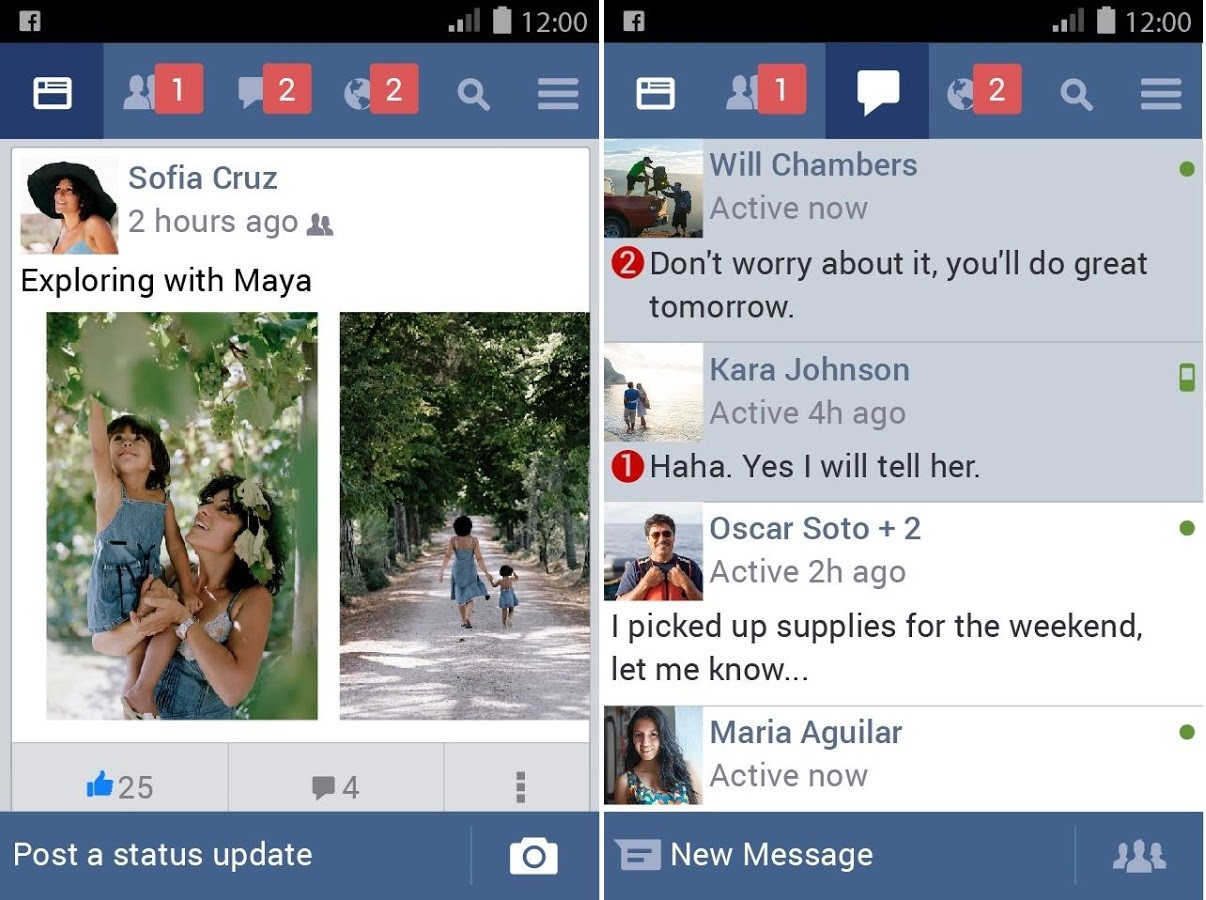View the photo of the tree-lined path

point(464,516)
